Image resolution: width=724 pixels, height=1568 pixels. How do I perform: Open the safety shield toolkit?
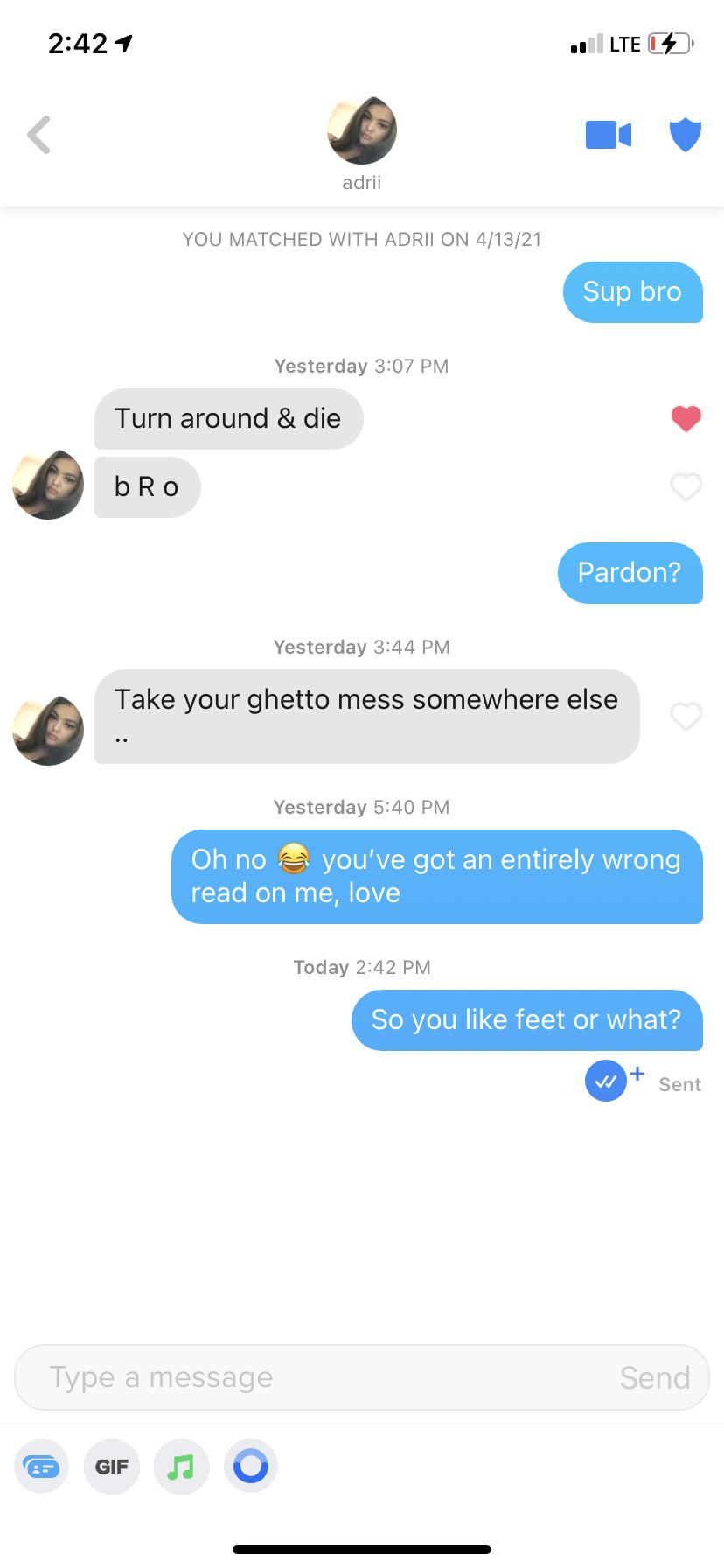point(685,135)
